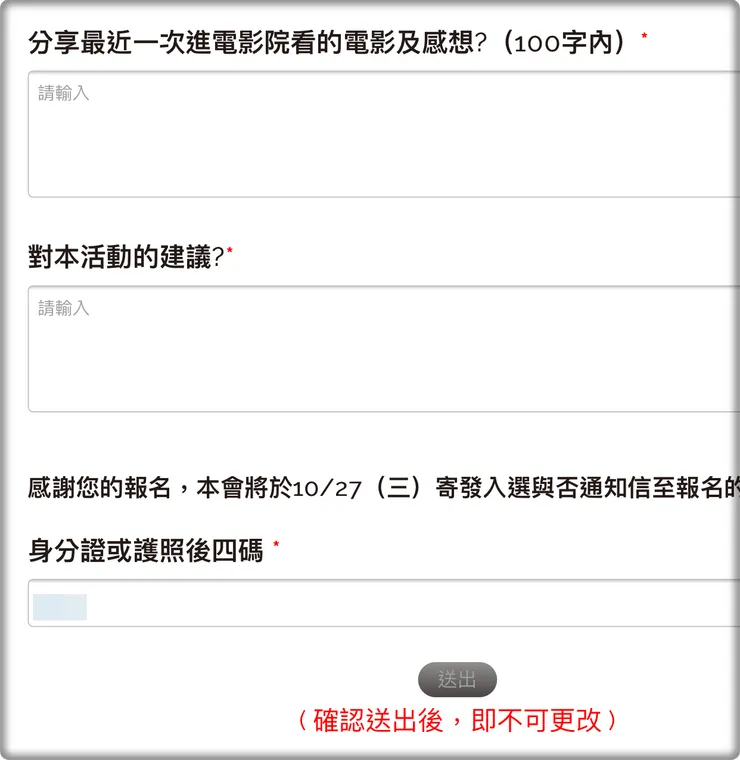
Task: Click inside the movie feedback text area
Action: 370,135
